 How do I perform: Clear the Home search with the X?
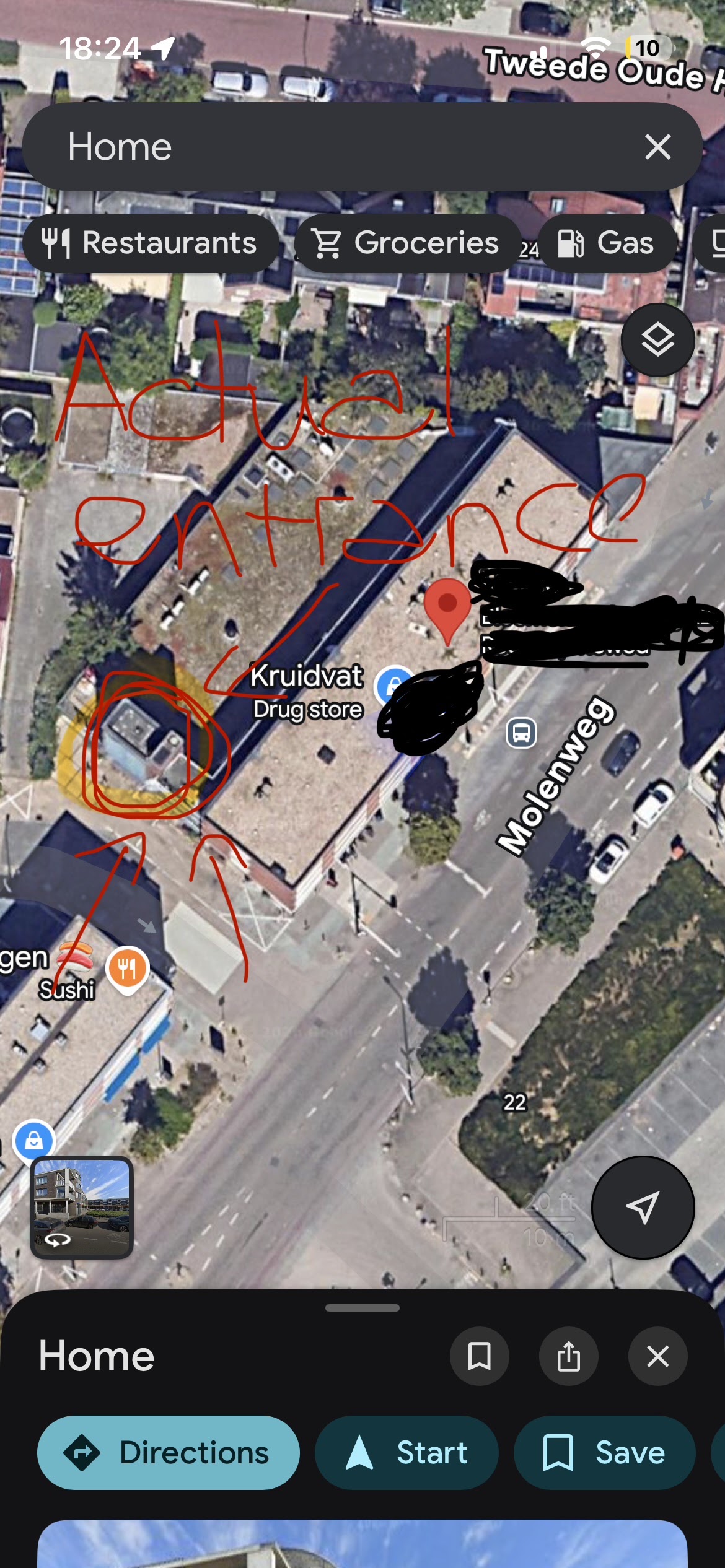(657, 147)
